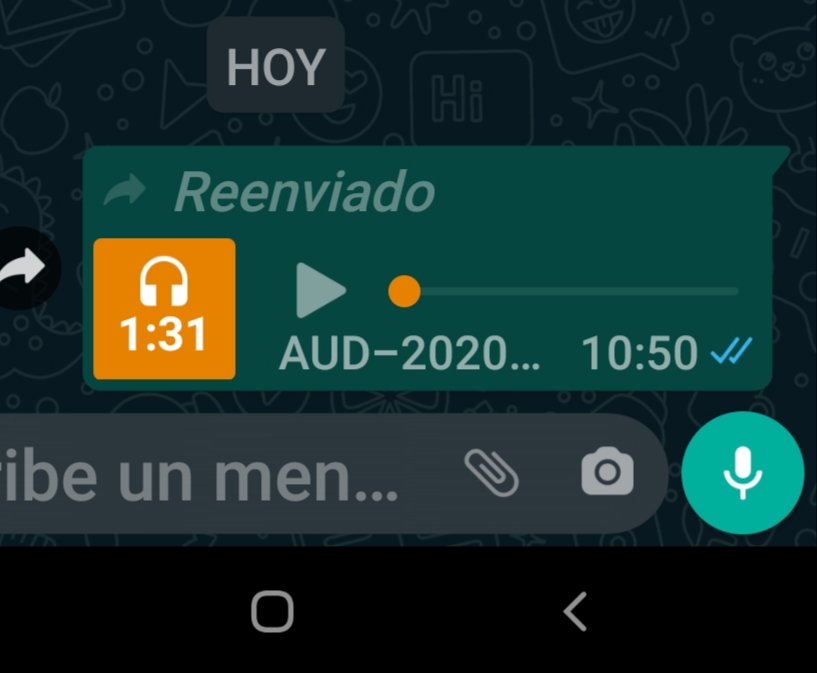The image size is (817, 673).
Task: Go back with the system back button
Action: (x=575, y=611)
